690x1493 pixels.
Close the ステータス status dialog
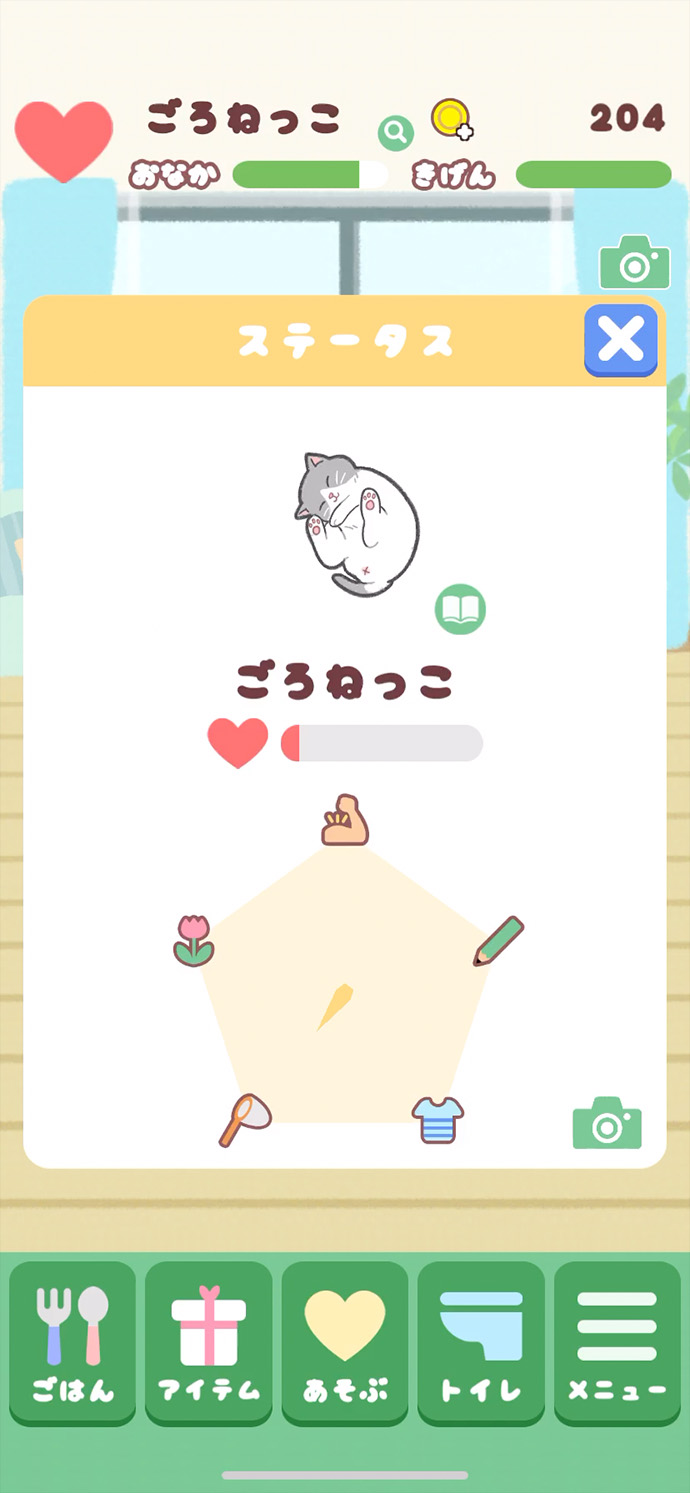click(x=621, y=340)
